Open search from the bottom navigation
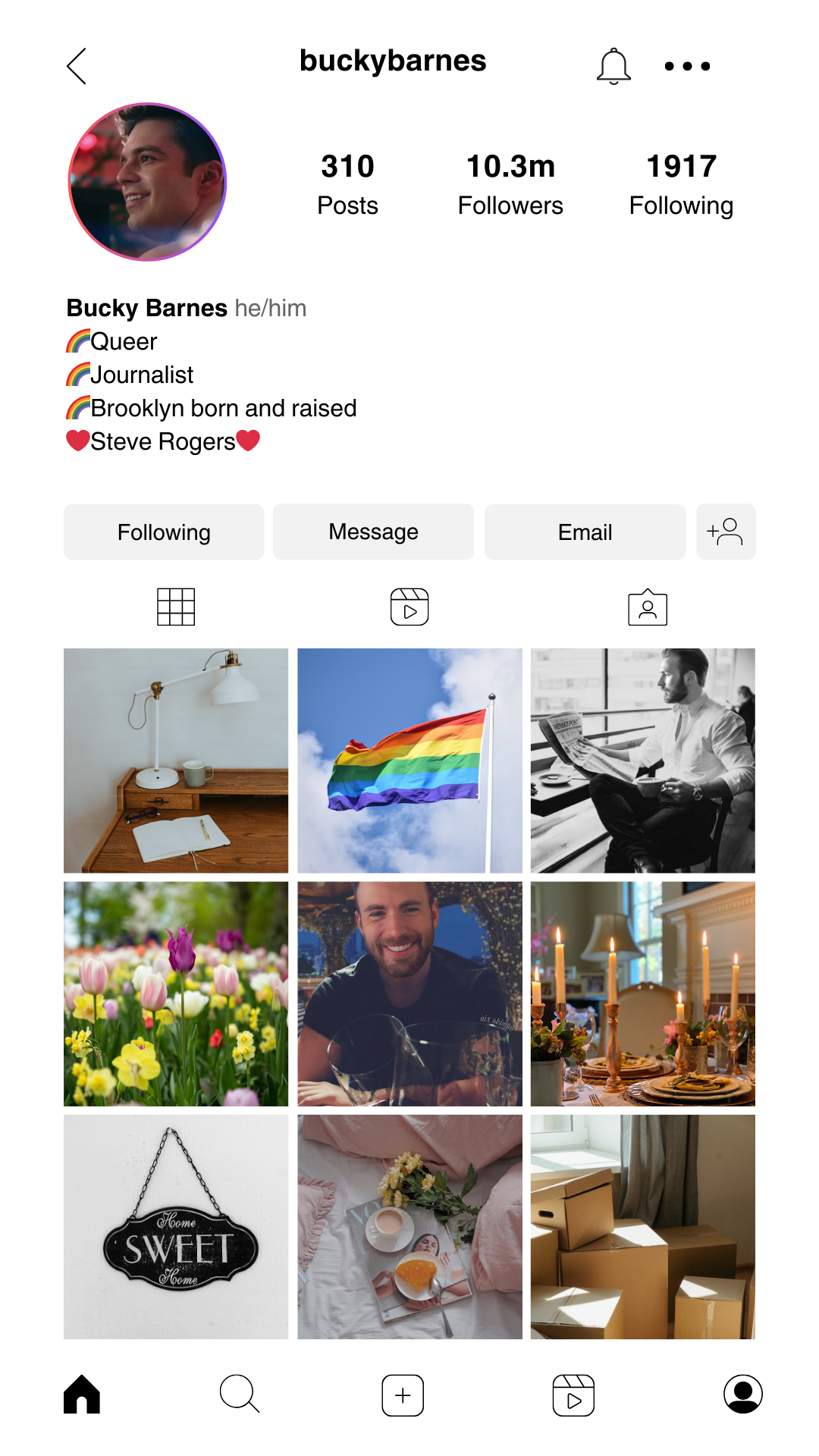Viewport: 819px width, 1456px height. pos(240,1394)
